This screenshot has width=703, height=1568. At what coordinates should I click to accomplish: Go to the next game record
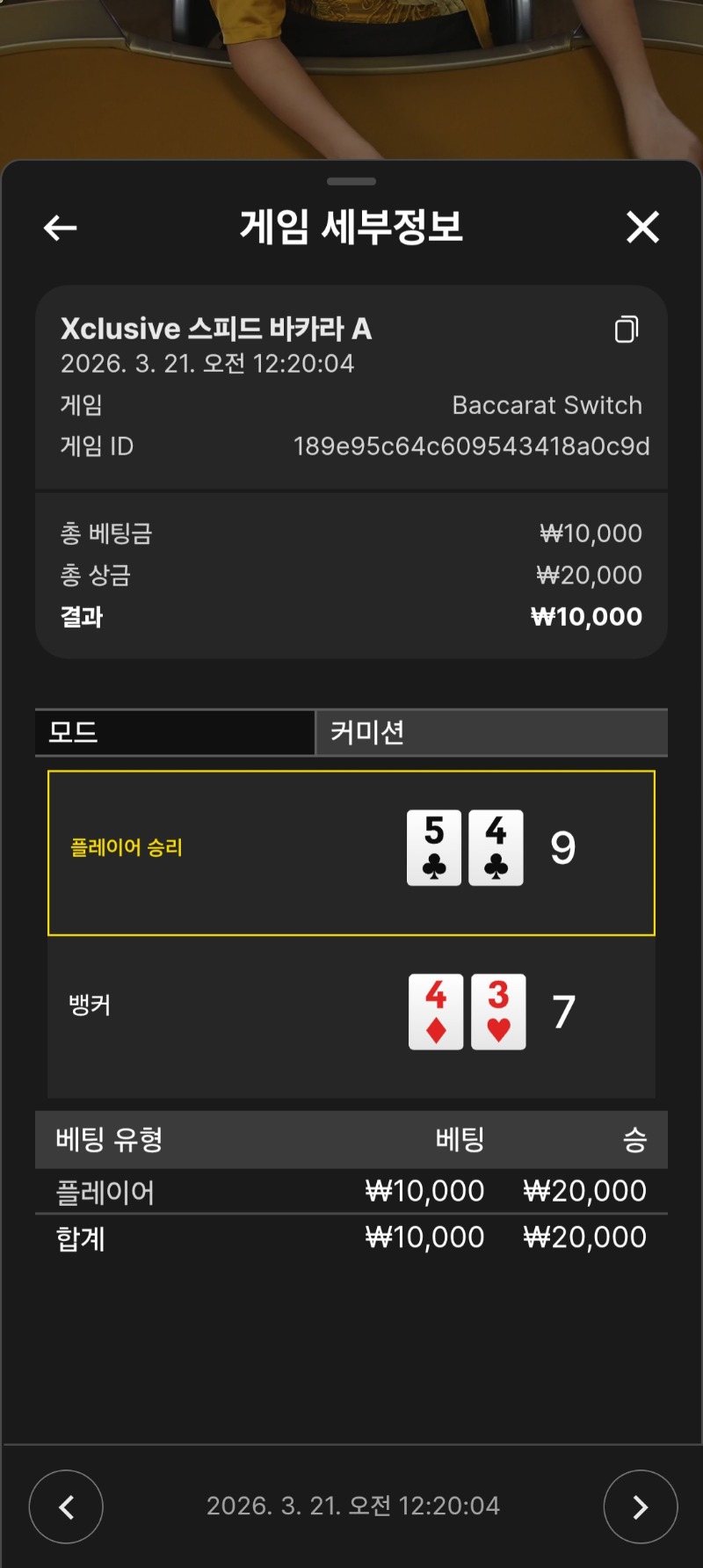640,1506
